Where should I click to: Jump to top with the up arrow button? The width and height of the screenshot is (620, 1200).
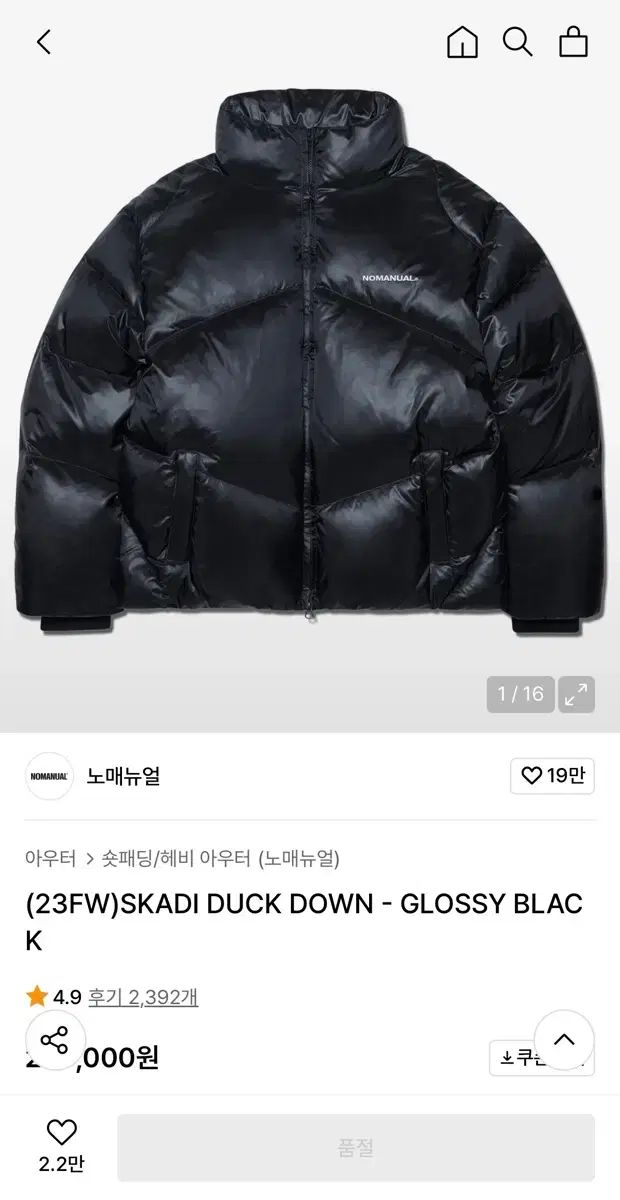[x=564, y=1040]
